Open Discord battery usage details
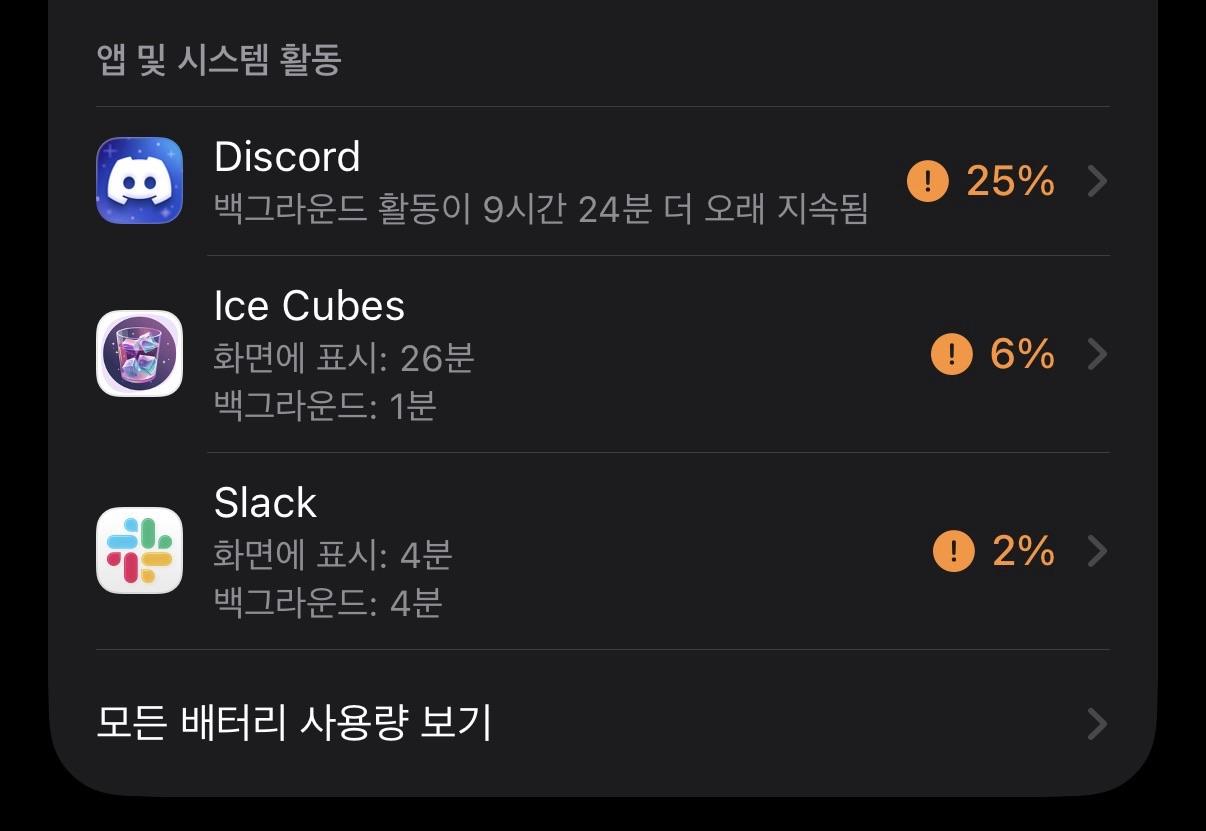1206x831 pixels. click(x=602, y=181)
